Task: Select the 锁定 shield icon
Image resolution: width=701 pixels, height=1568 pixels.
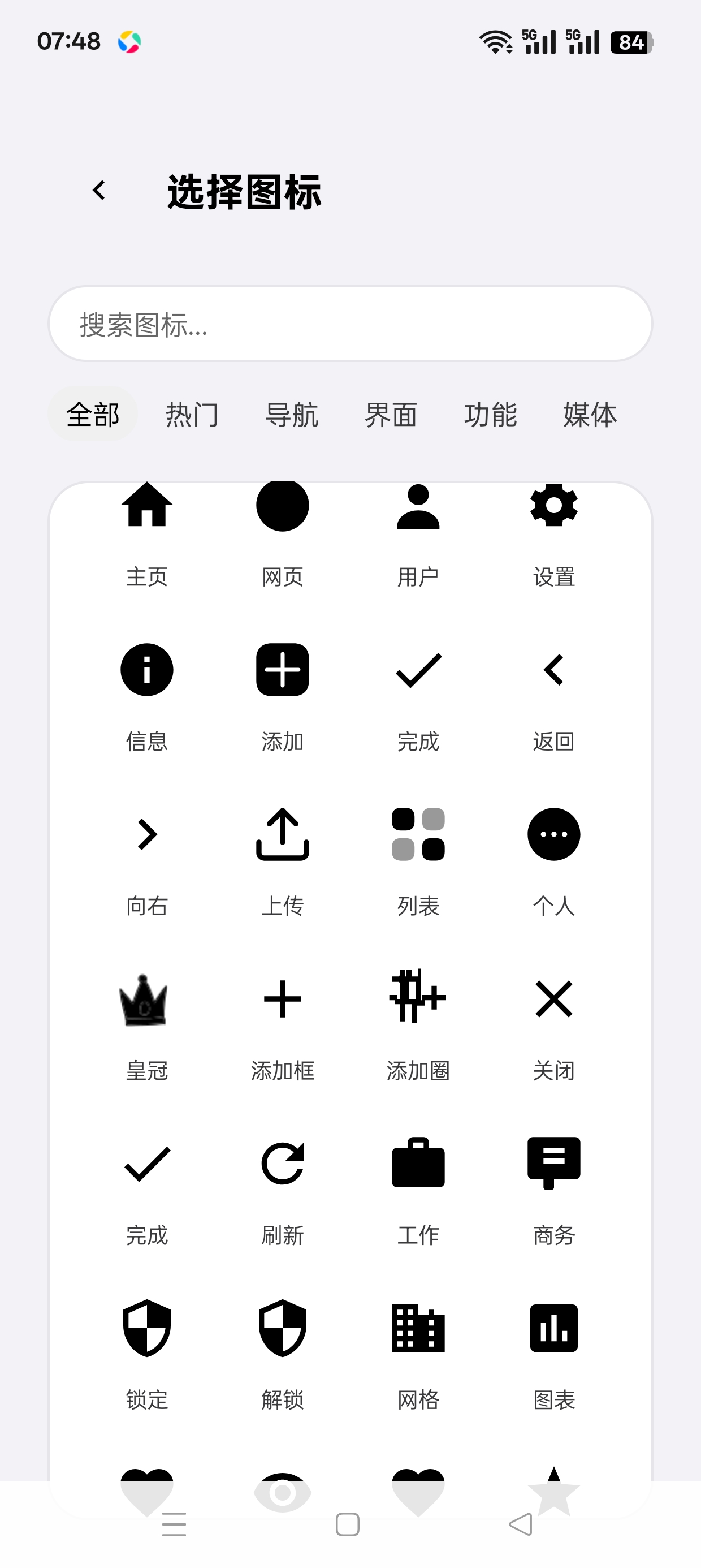Action: coord(146,1328)
